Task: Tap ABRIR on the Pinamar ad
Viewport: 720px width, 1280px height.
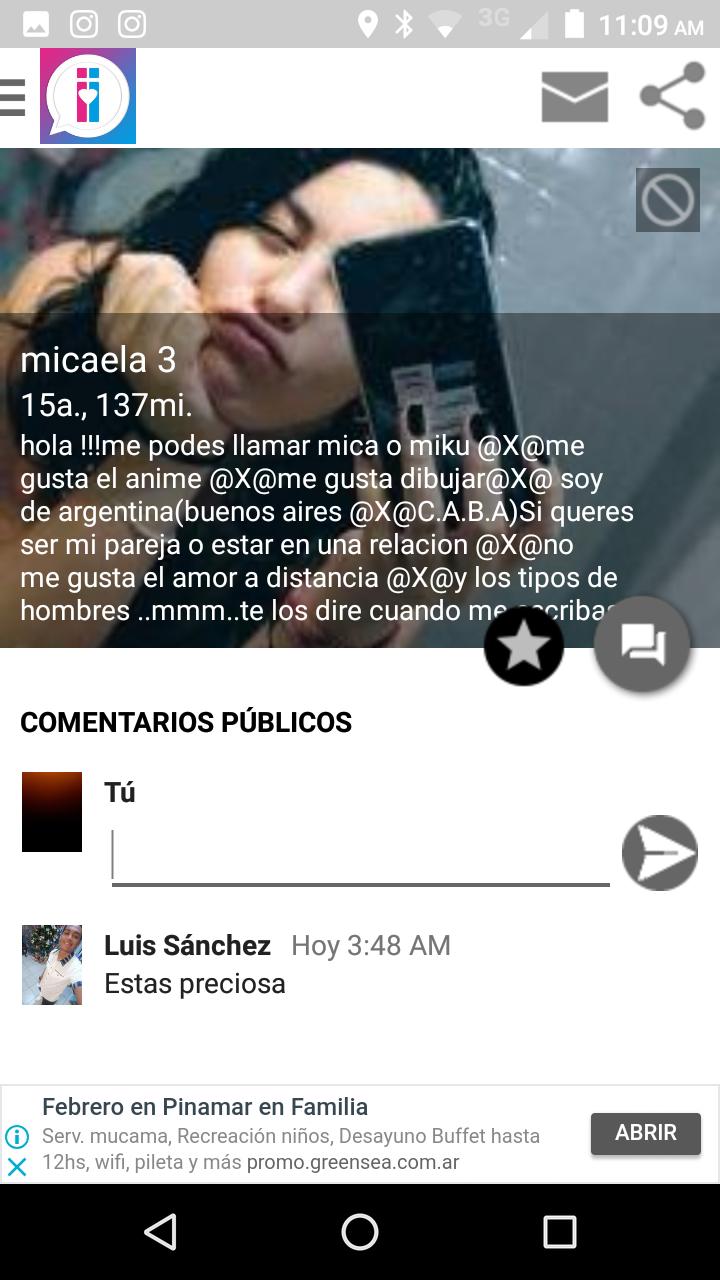Action: (645, 1133)
